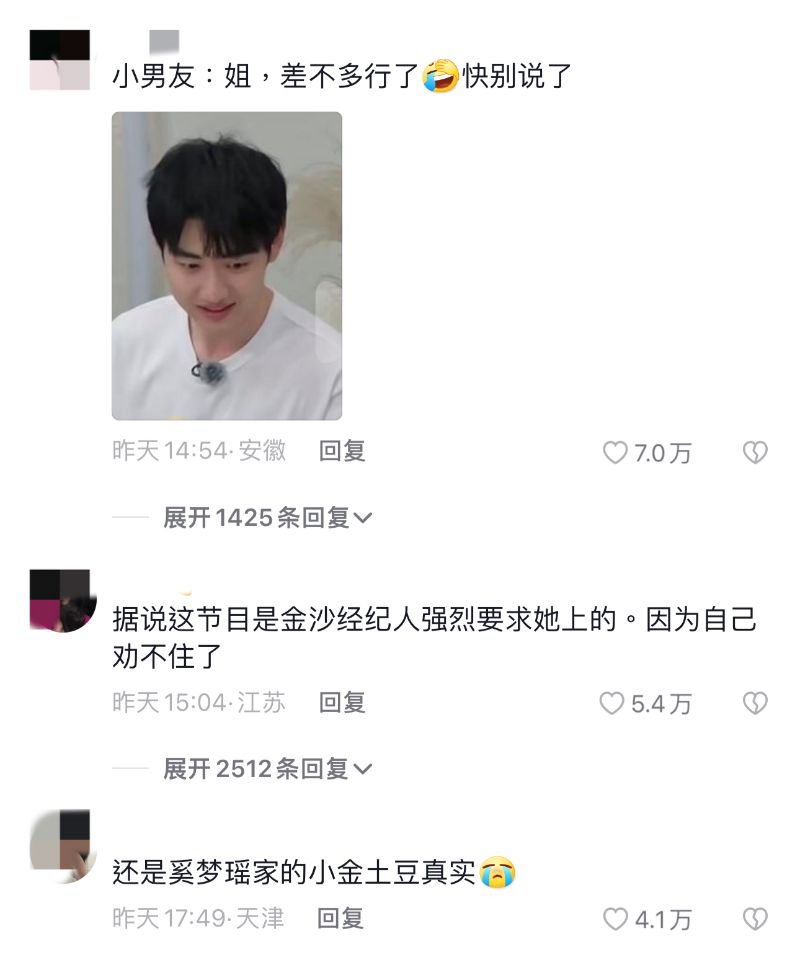
Task: Open the photo attached to the 小男友 comment
Action: point(227,265)
